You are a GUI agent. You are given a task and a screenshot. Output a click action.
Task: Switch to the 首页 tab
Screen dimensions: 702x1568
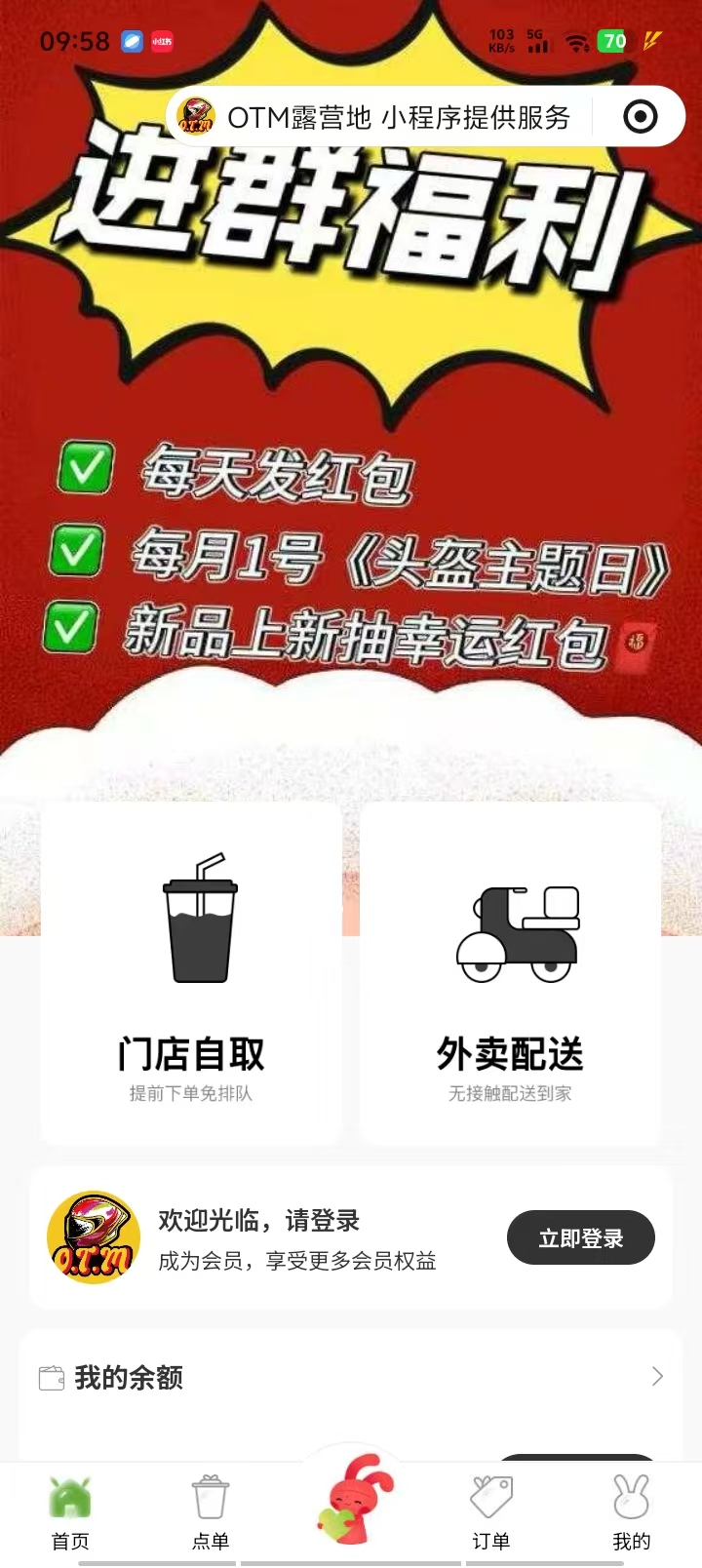[x=70, y=1511]
